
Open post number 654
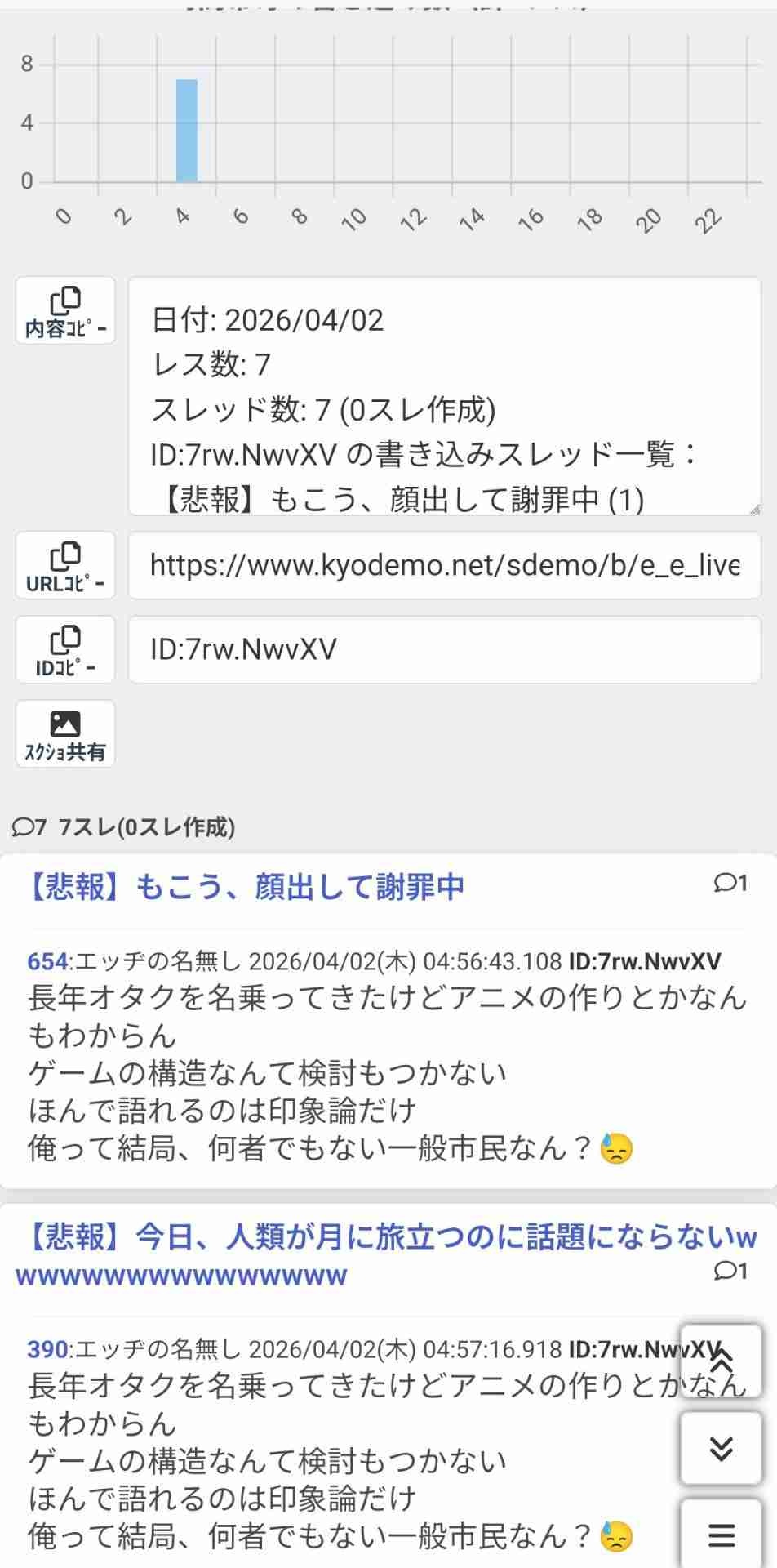pyautogui.click(x=47, y=961)
